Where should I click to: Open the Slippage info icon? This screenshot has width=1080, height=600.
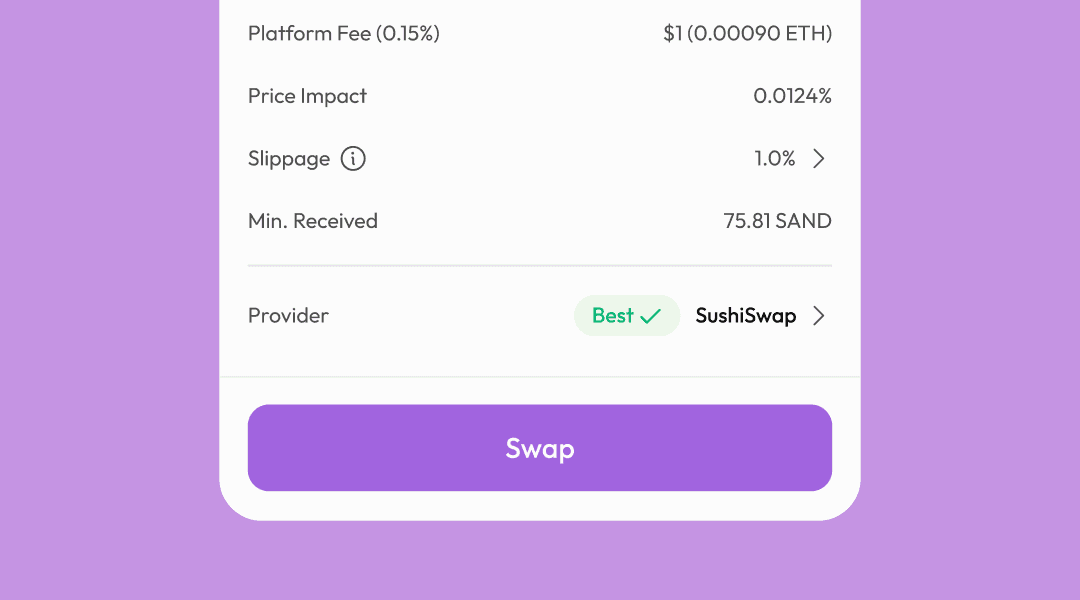point(353,158)
